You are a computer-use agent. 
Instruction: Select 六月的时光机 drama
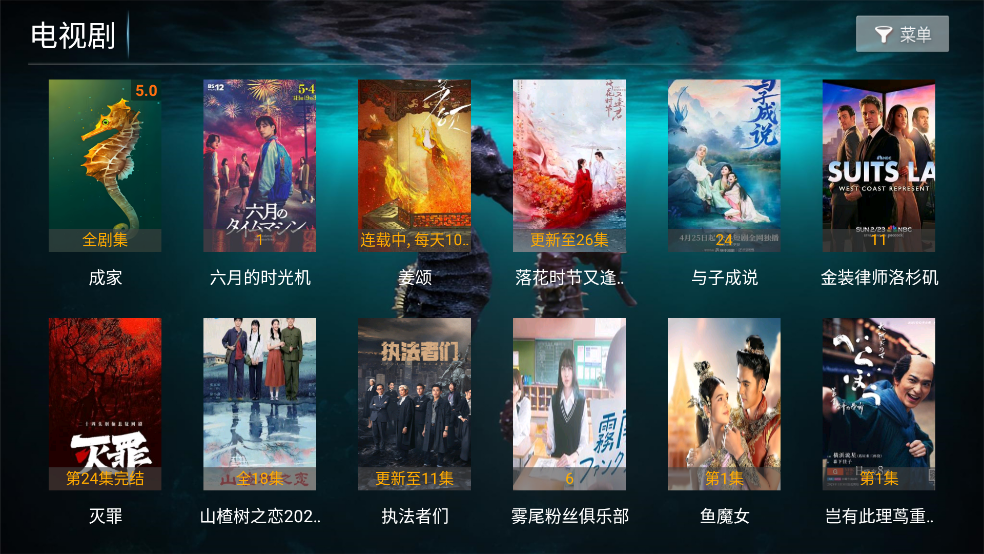260,166
